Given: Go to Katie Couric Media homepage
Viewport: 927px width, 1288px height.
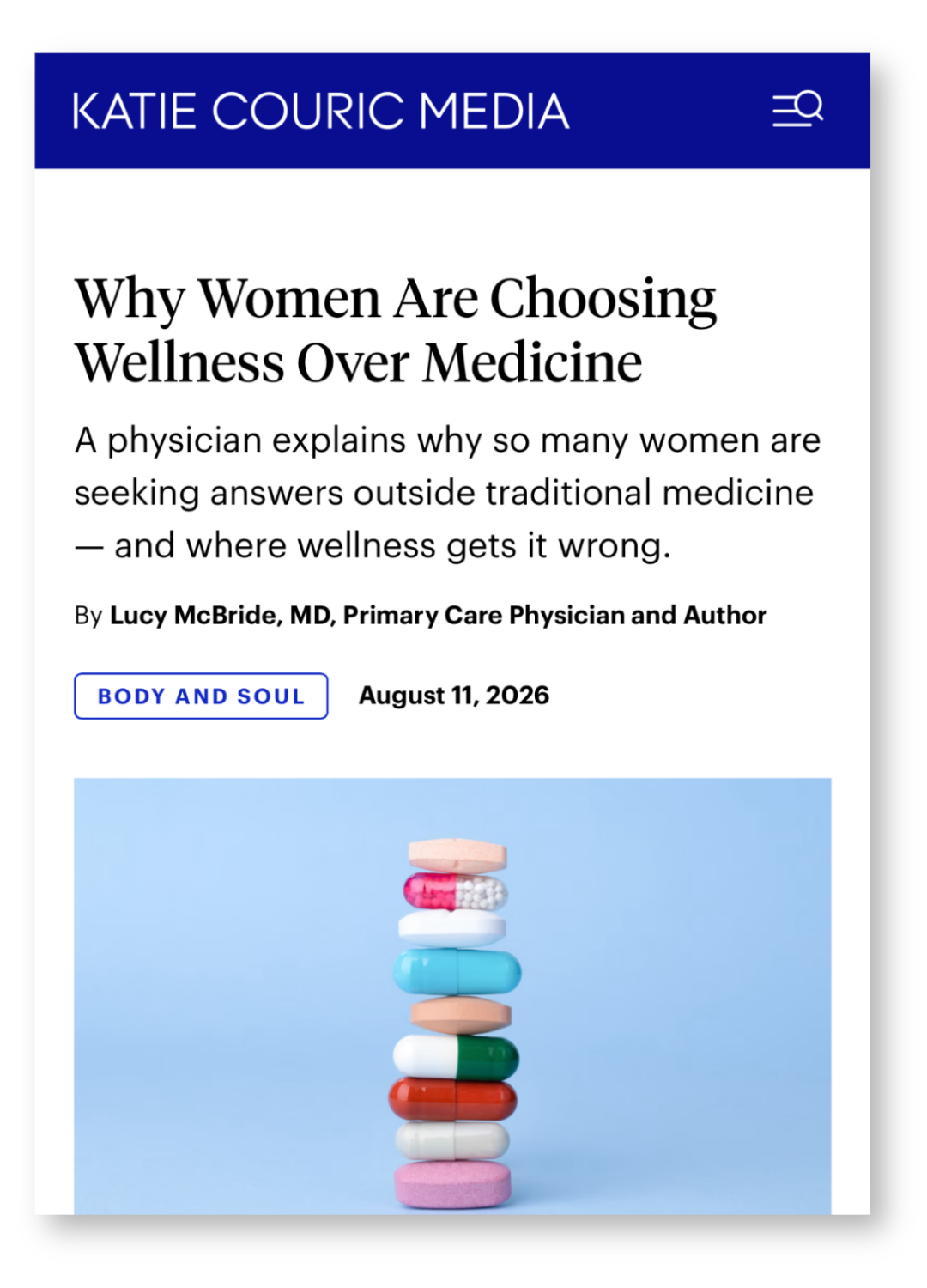Looking at the screenshot, I should [321, 111].
